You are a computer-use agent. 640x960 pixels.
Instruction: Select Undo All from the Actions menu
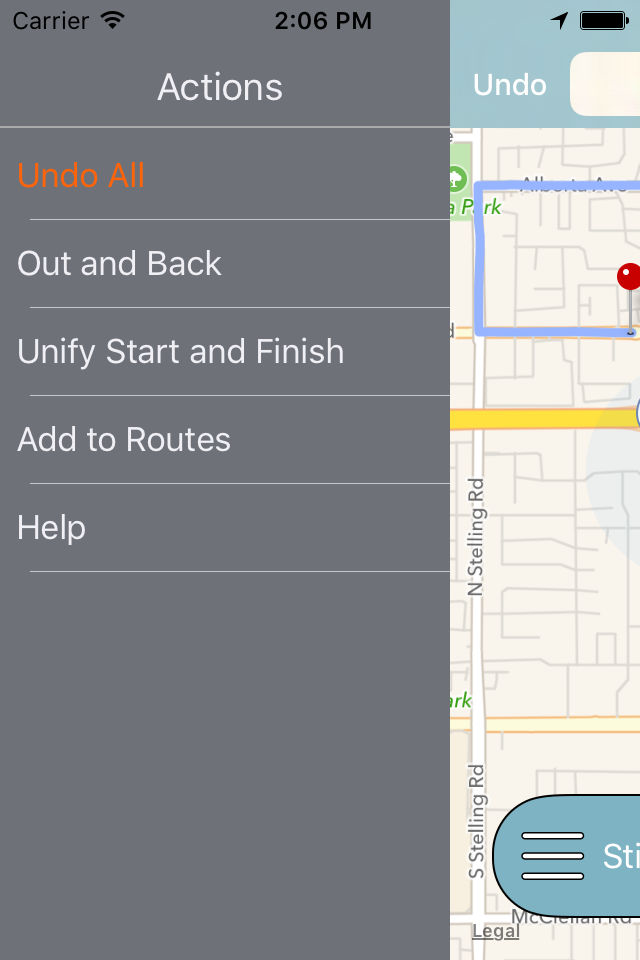pos(82,176)
